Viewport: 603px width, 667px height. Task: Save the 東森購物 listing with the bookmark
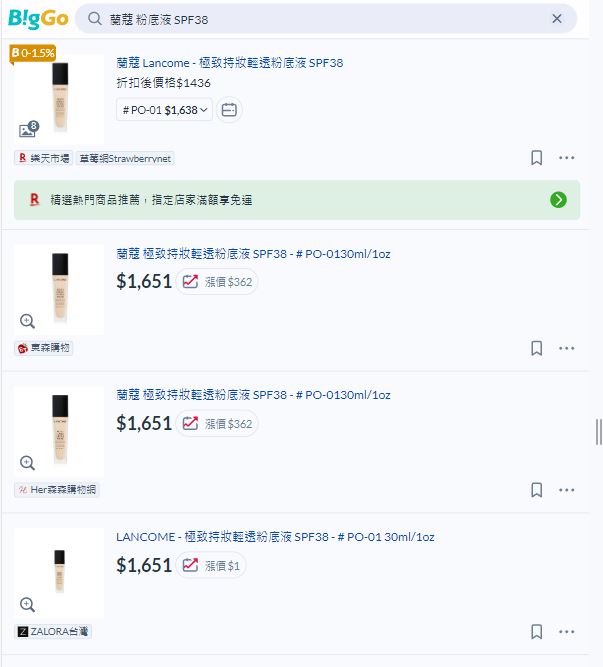(536, 348)
